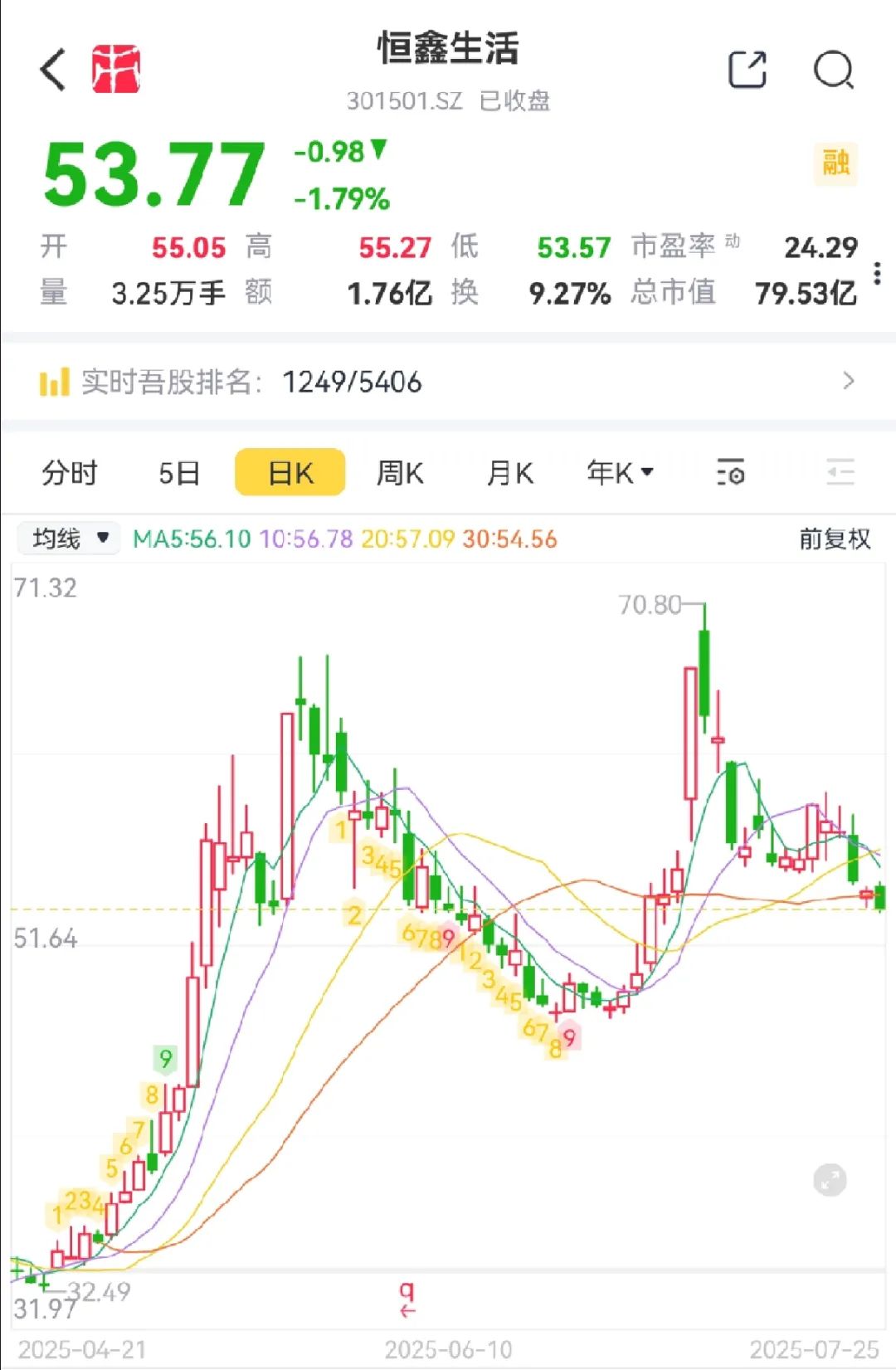Tap the 融 margin trading badge
The image size is (896, 1370).
click(835, 163)
